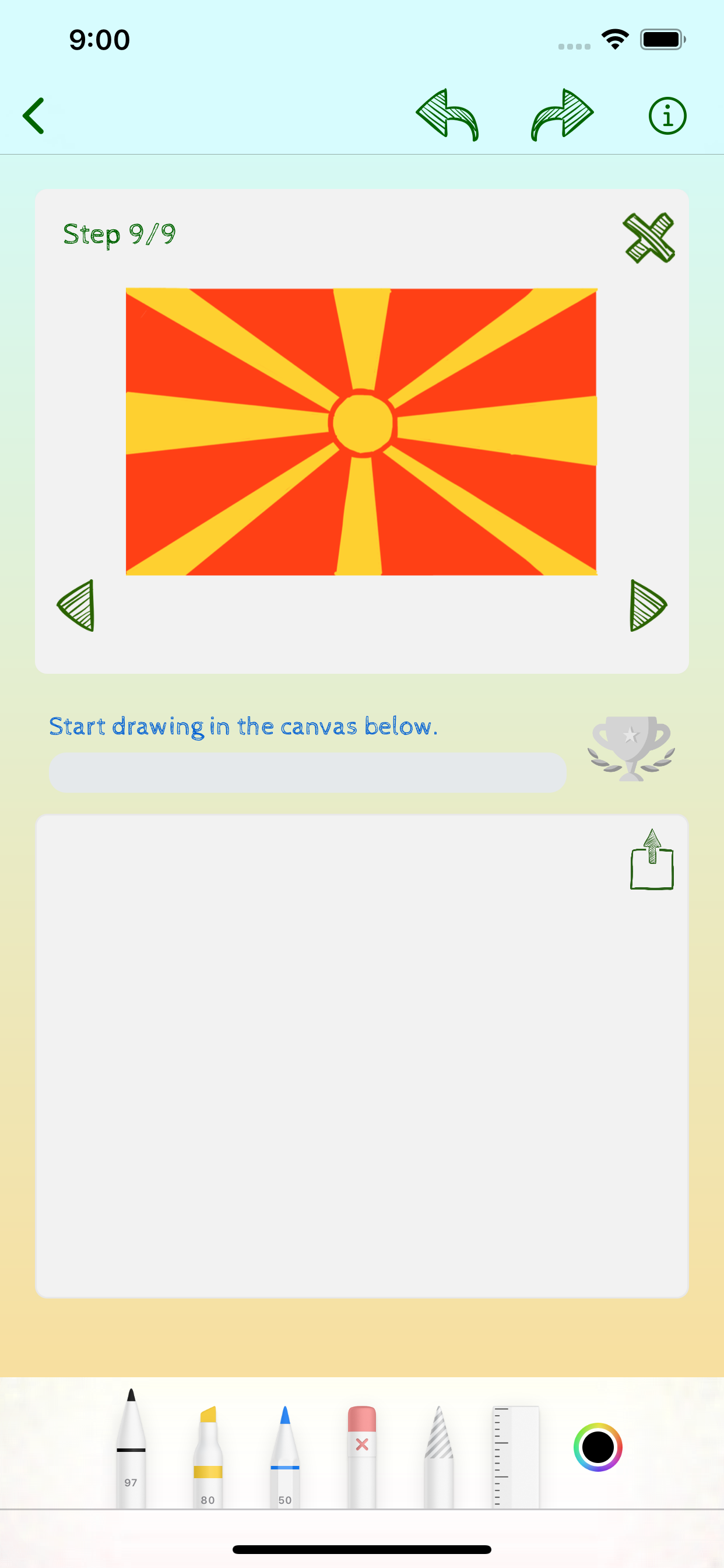Open the trophy achievements icon
The width and height of the screenshot is (724, 1568).
631,748
